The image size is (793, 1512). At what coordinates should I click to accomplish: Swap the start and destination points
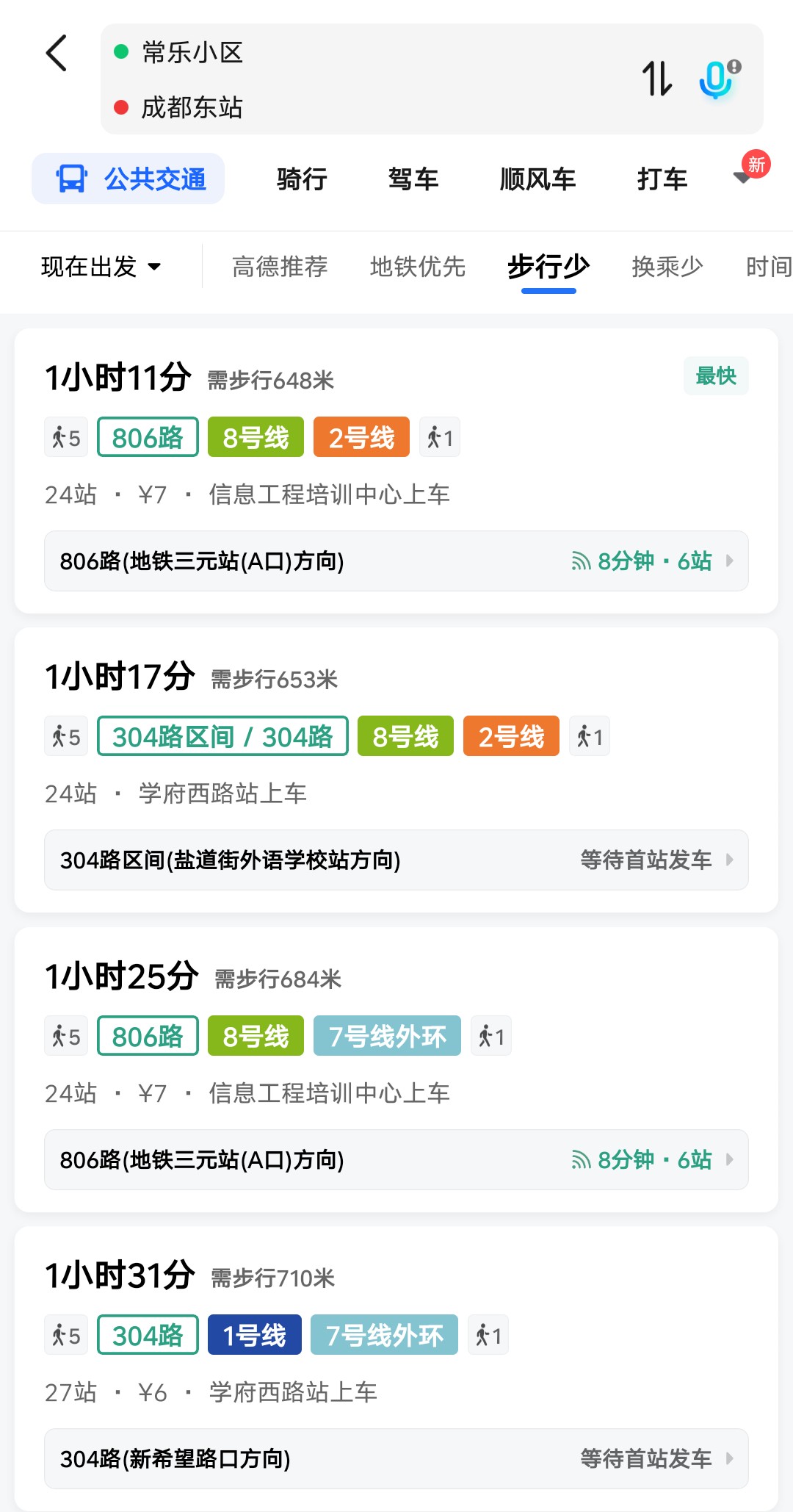click(x=656, y=78)
